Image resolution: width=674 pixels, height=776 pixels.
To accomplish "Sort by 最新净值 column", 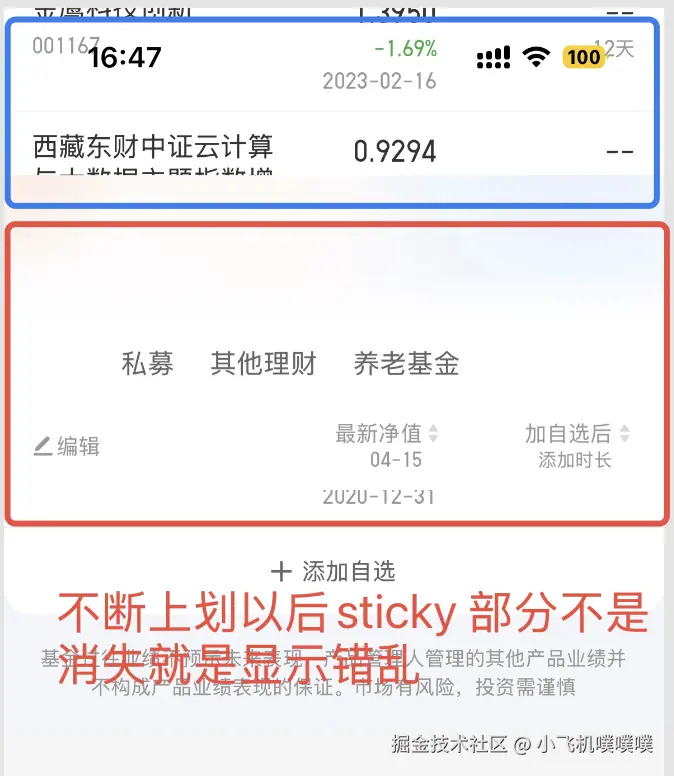I will click(x=387, y=435).
